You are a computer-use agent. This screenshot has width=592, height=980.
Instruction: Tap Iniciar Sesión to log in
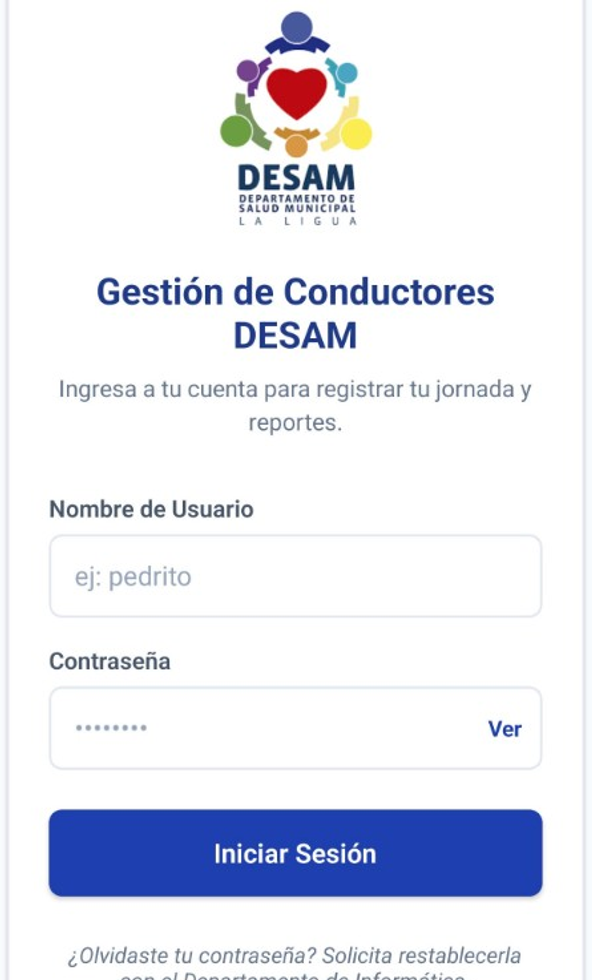pos(295,853)
